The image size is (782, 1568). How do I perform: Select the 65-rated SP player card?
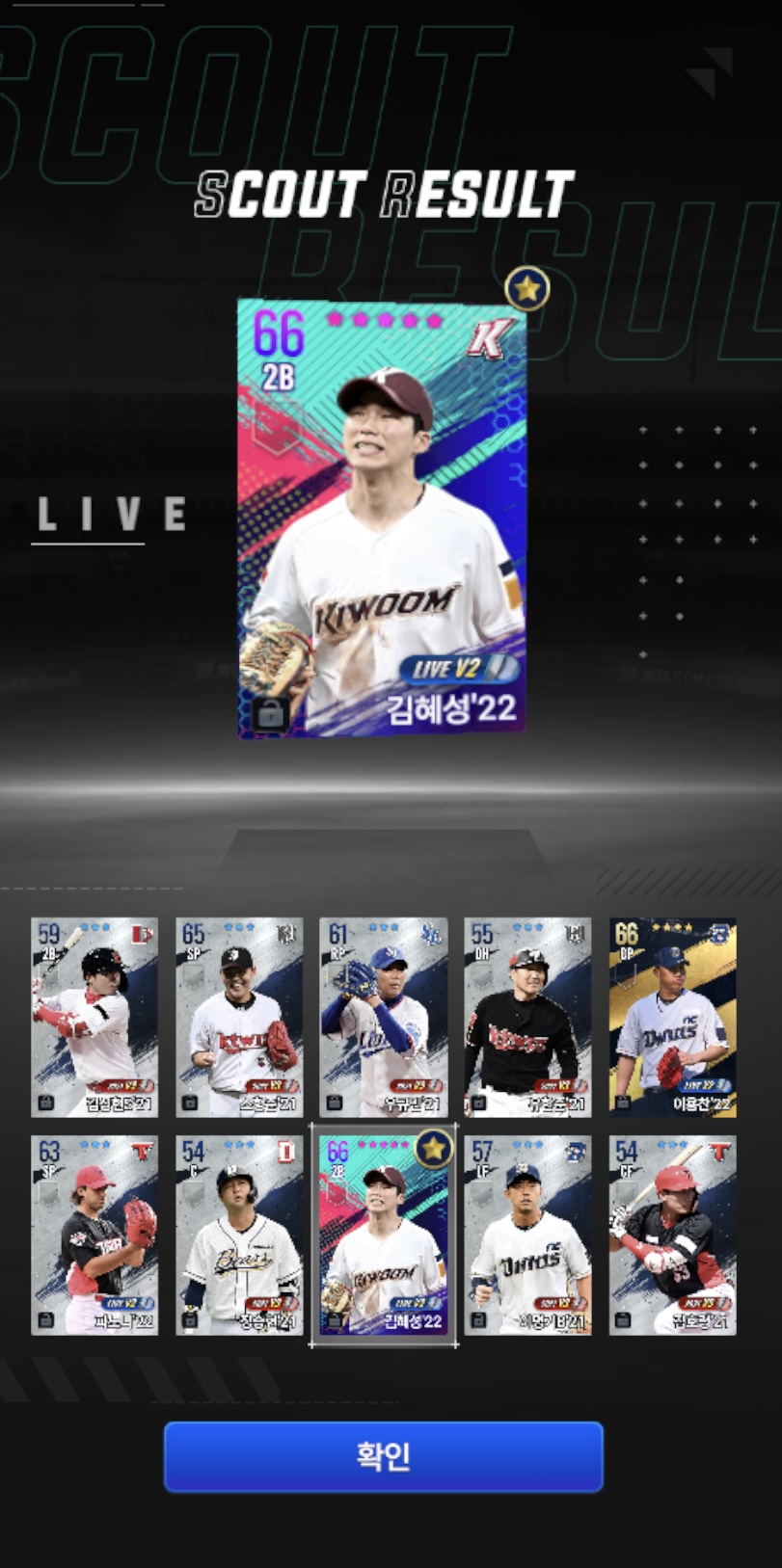(x=239, y=1018)
